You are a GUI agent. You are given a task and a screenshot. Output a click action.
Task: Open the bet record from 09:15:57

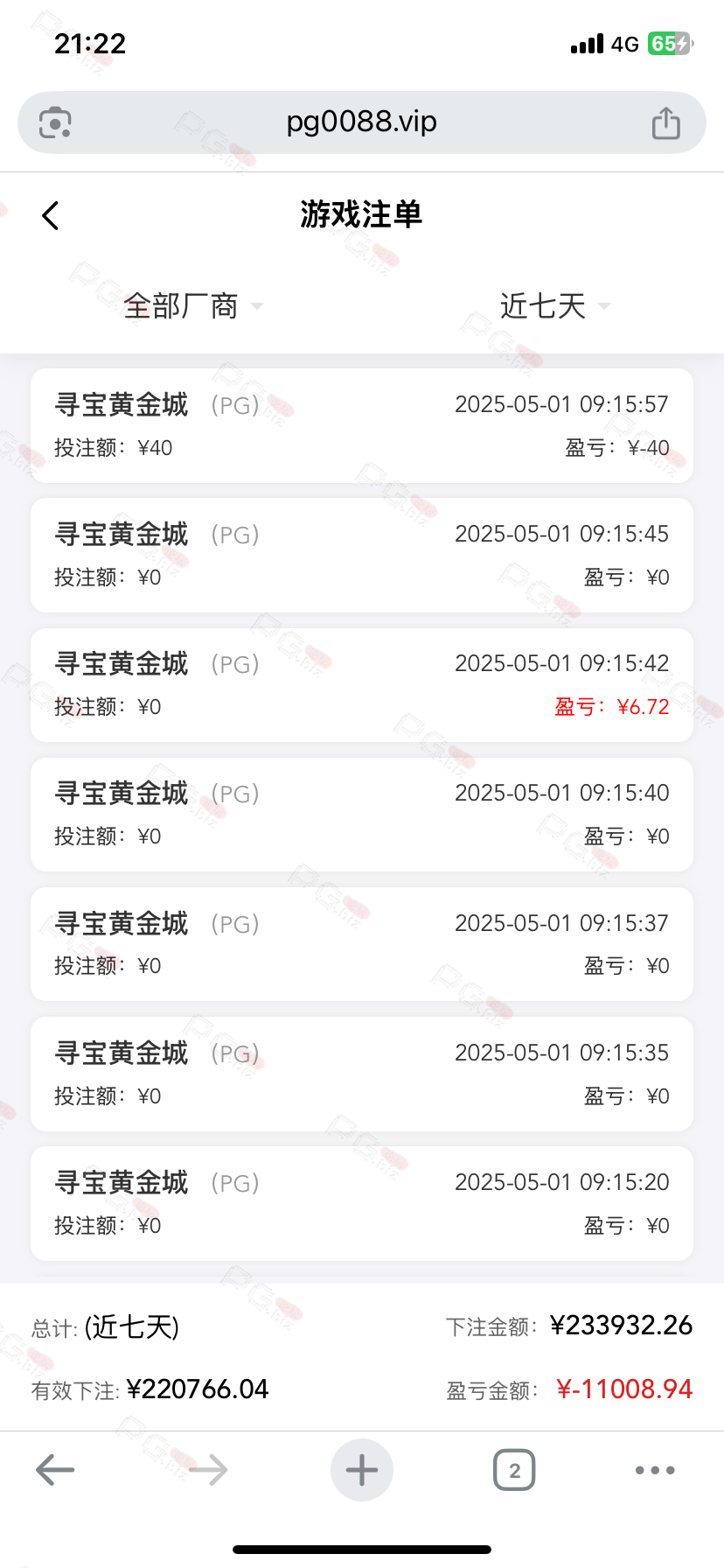tap(362, 425)
